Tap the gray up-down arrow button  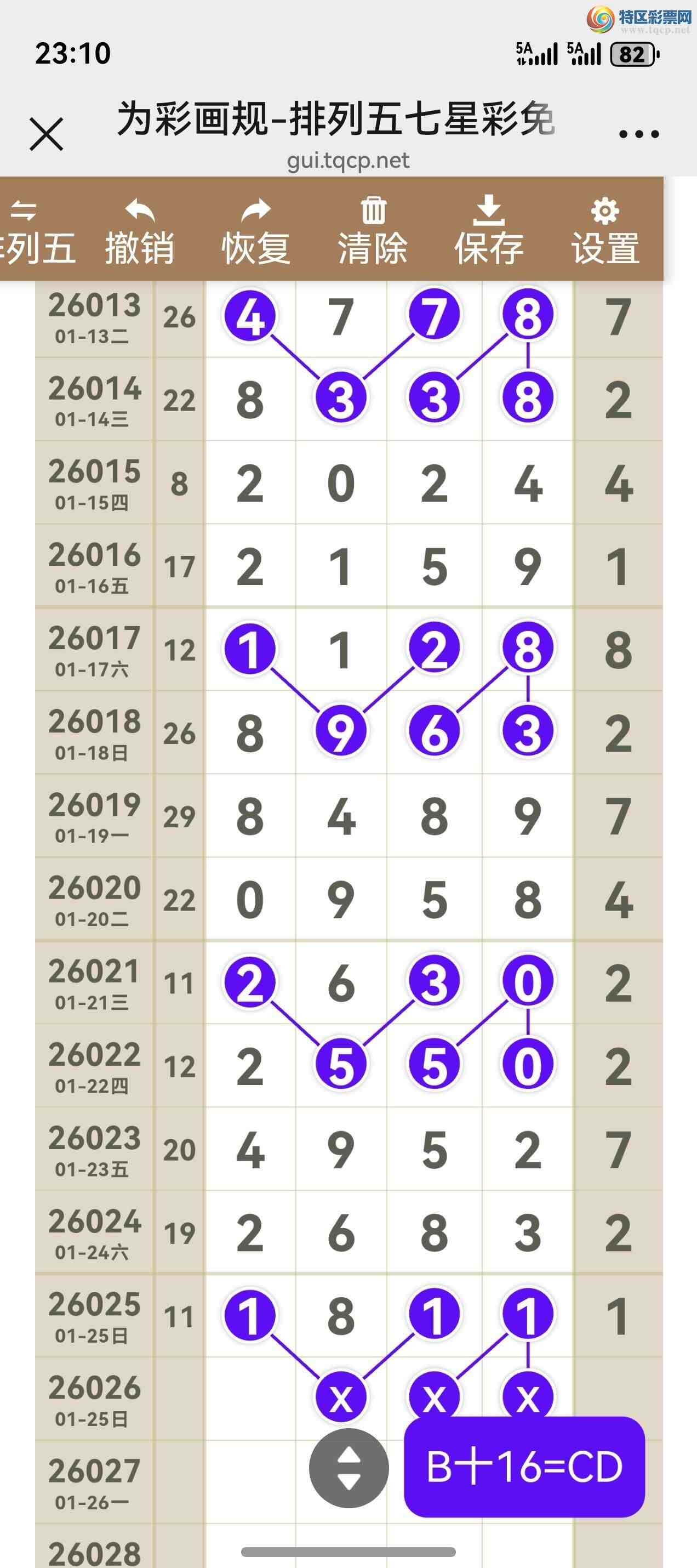tap(348, 1468)
